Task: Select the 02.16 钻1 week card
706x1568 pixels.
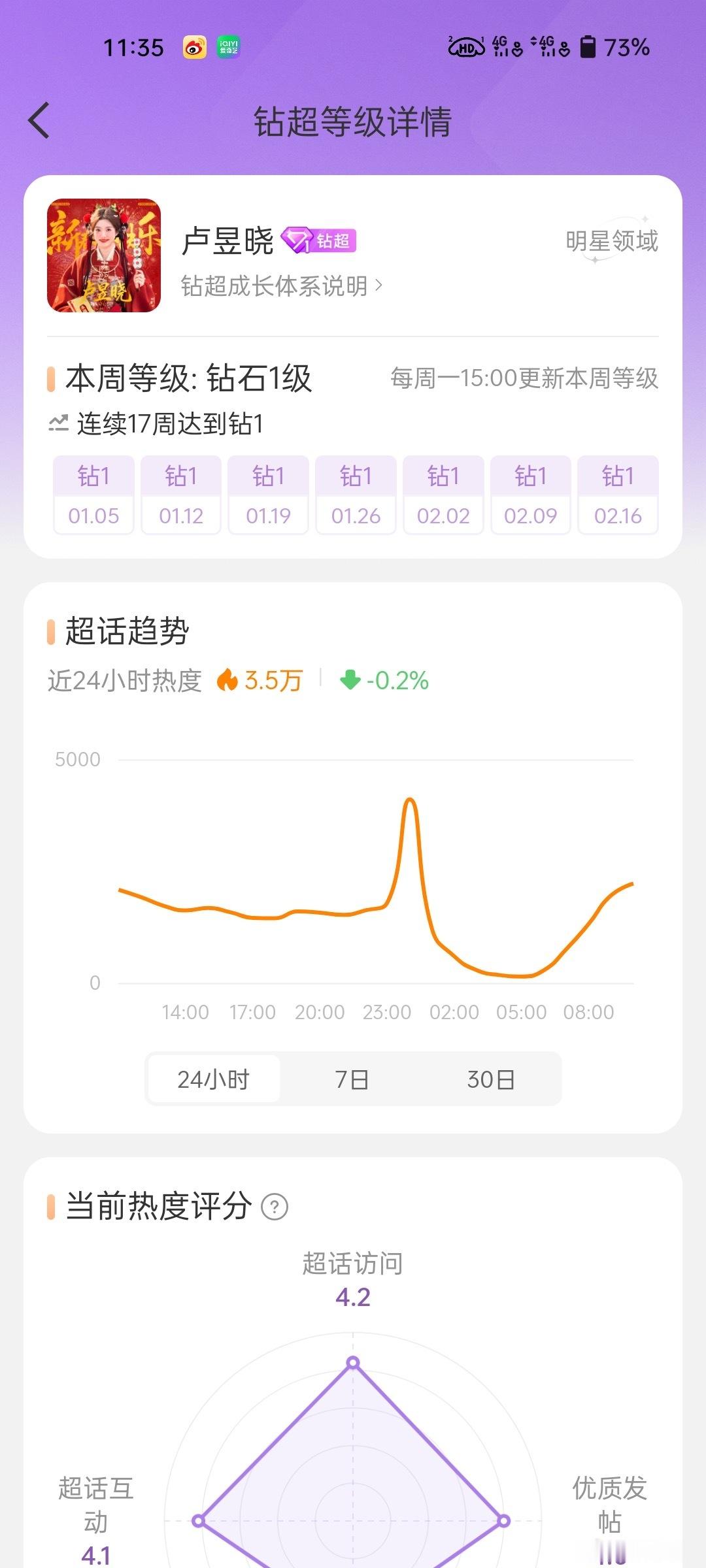Action: click(x=617, y=495)
